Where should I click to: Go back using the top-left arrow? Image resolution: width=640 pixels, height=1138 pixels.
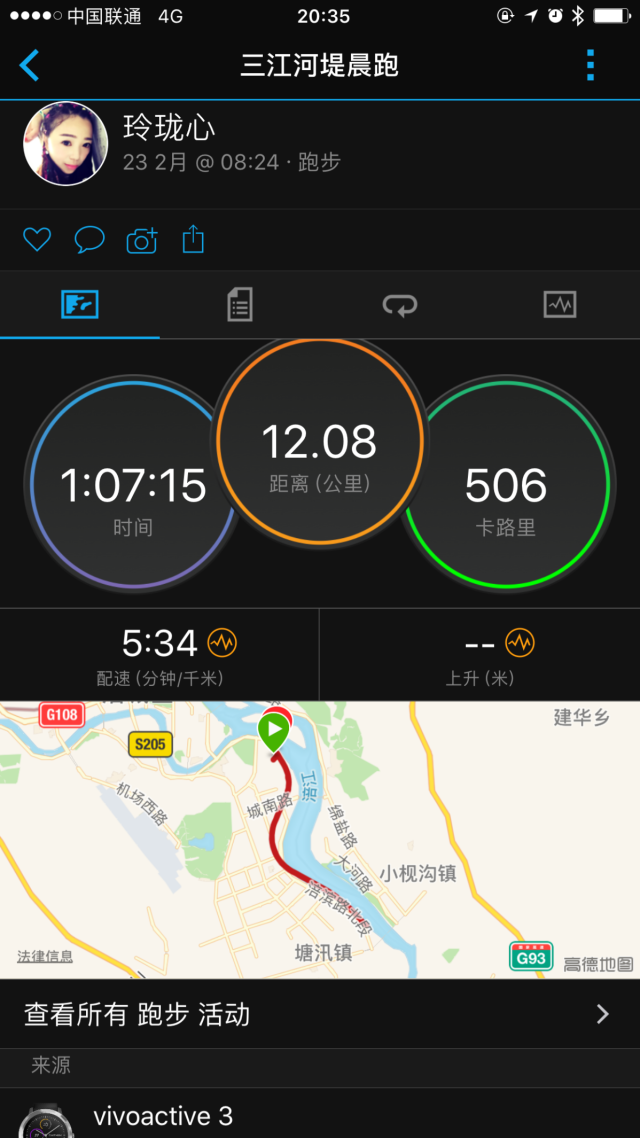pyautogui.click(x=30, y=66)
